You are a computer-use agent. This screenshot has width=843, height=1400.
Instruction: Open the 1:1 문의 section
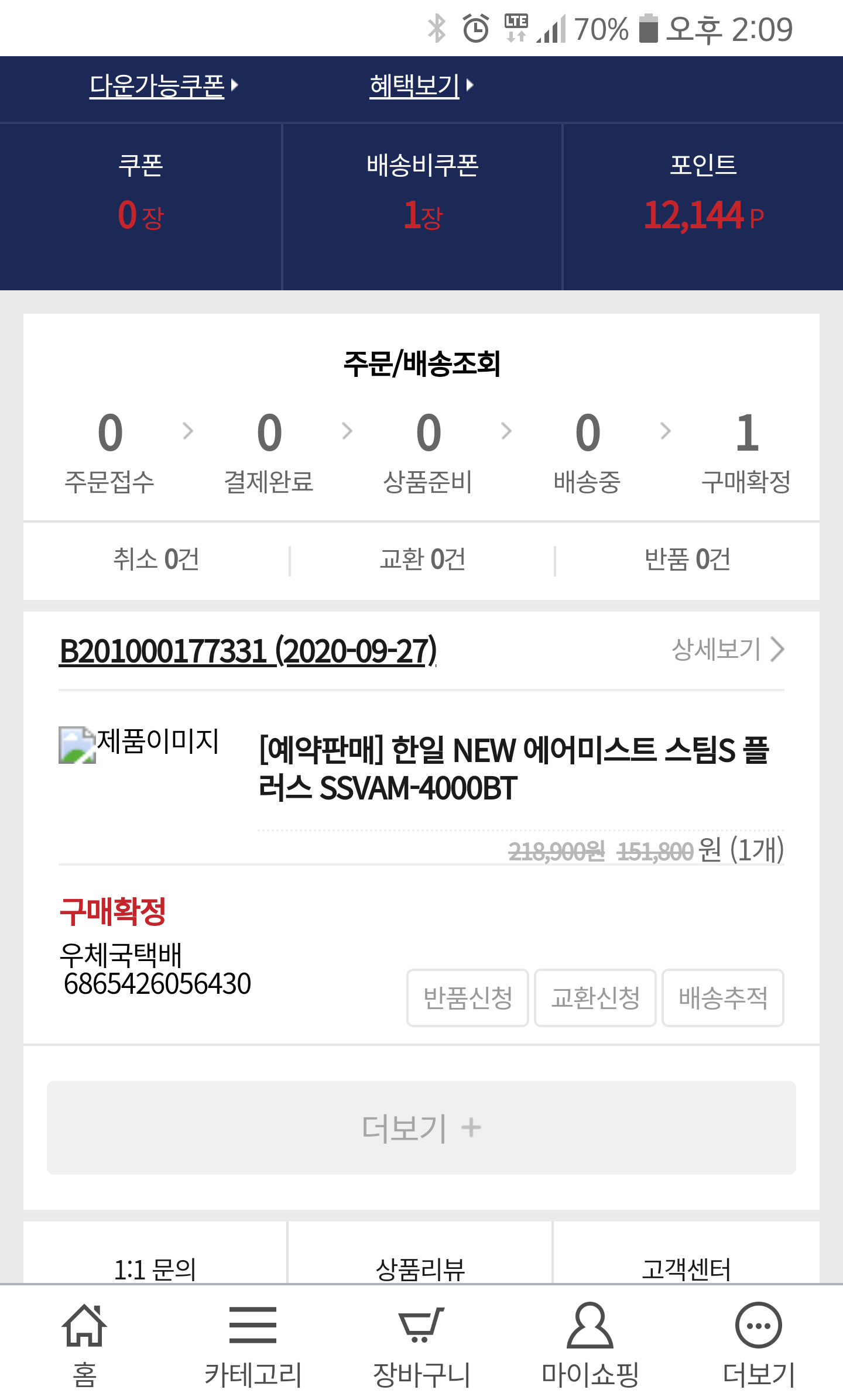pyautogui.click(x=155, y=1269)
